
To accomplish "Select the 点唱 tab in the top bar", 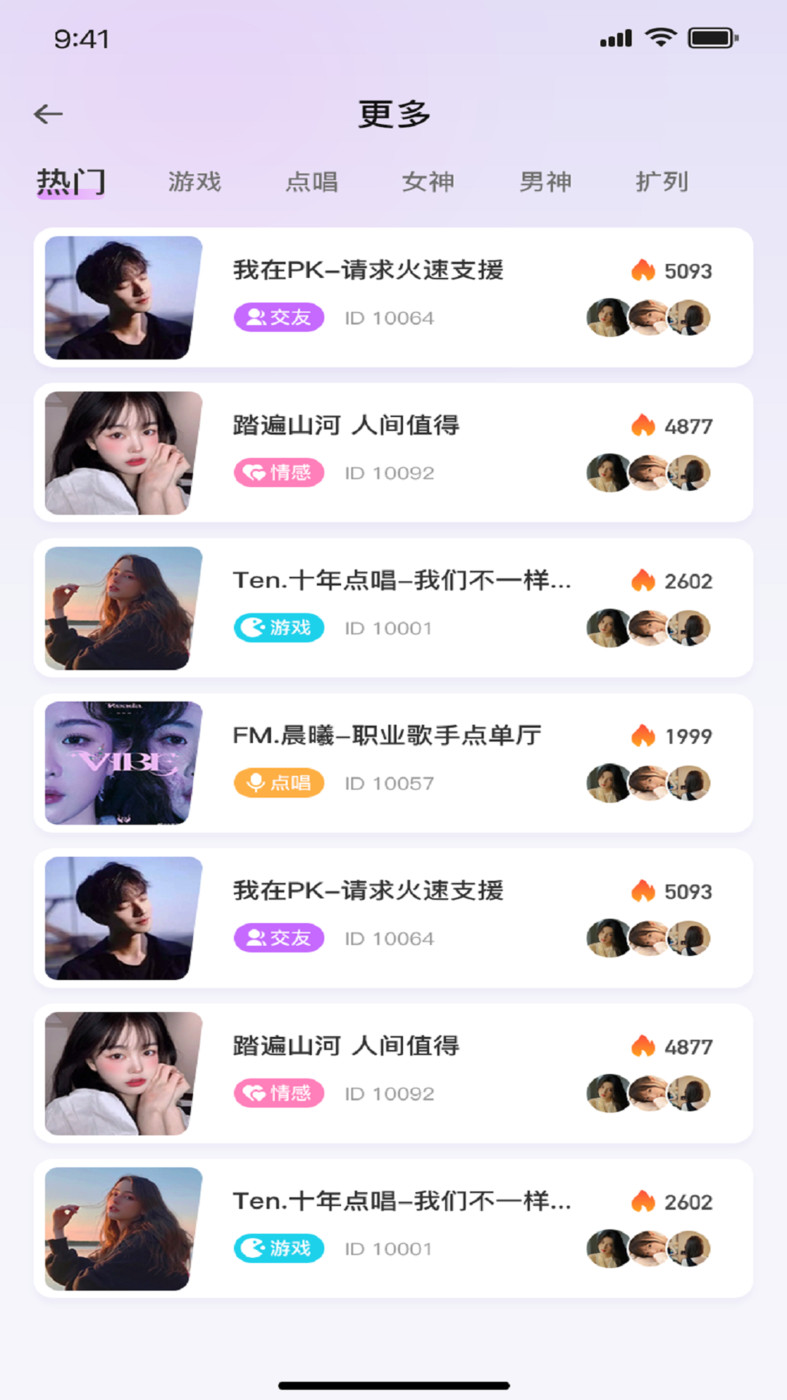I will (311, 181).
